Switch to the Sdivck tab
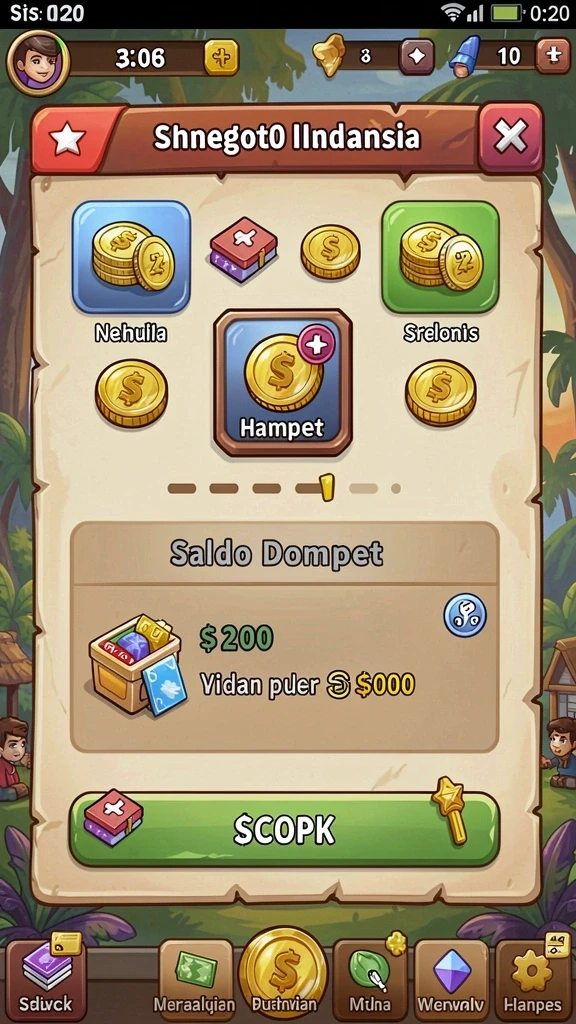576x1024 pixels. 46,978
